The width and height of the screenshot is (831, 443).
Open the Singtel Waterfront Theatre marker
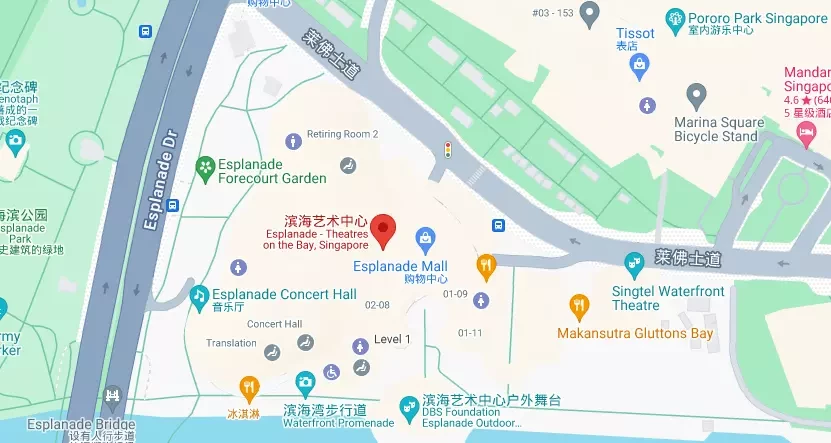tap(633, 265)
